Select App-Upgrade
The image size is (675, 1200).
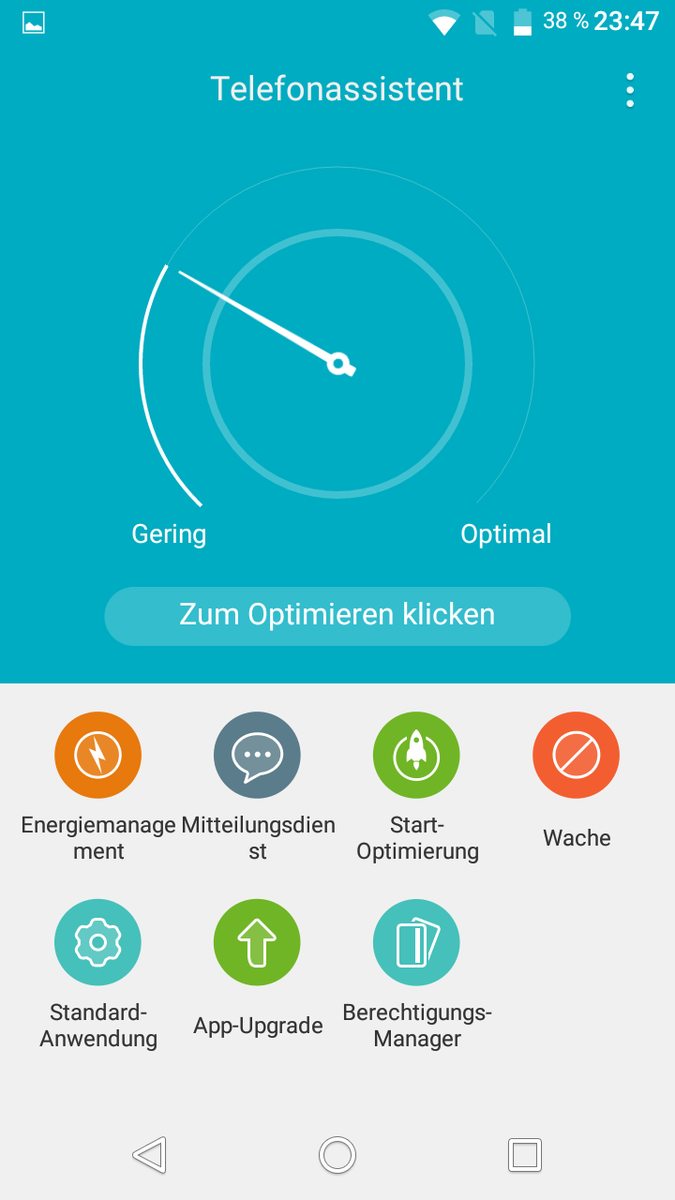coord(257,942)
